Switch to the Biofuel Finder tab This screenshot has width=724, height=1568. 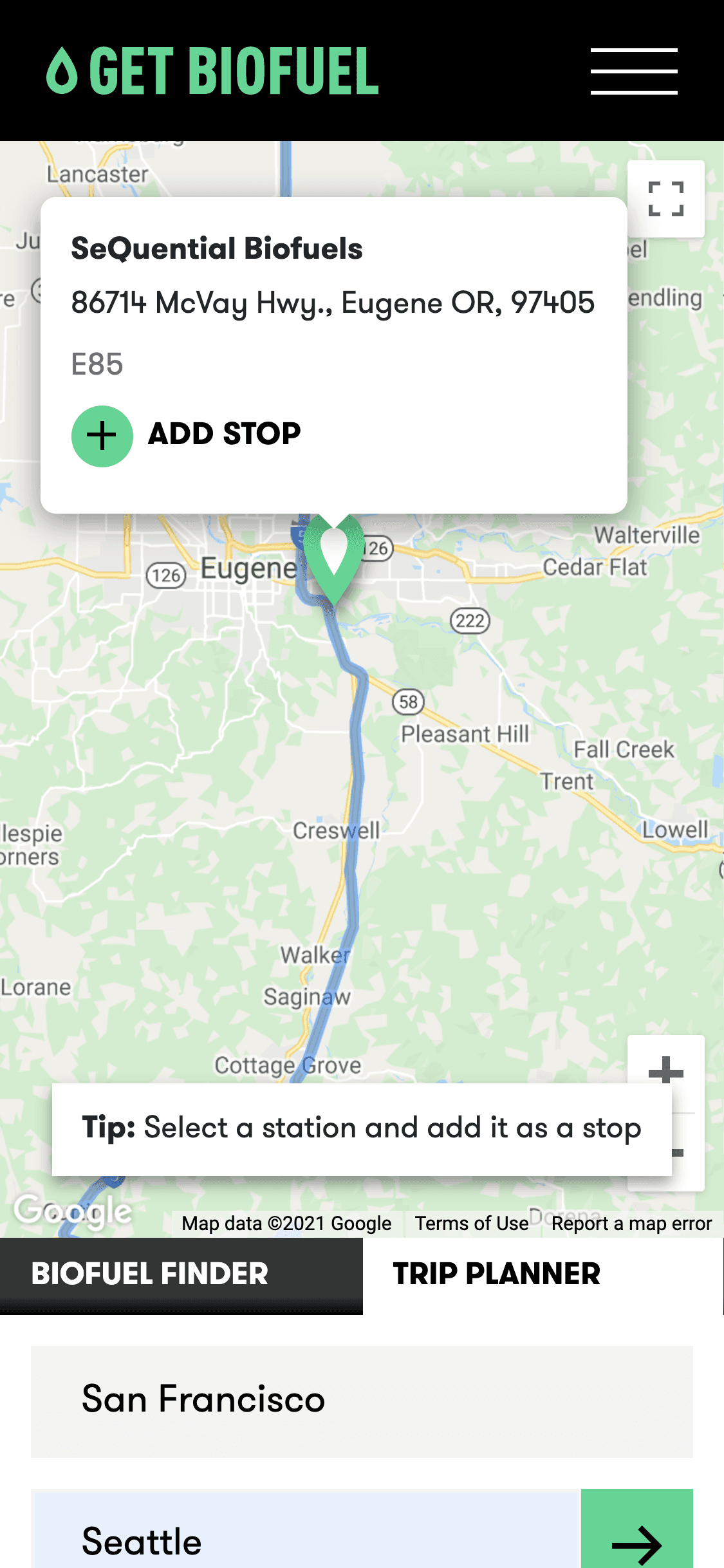[x=181, y=1274]
